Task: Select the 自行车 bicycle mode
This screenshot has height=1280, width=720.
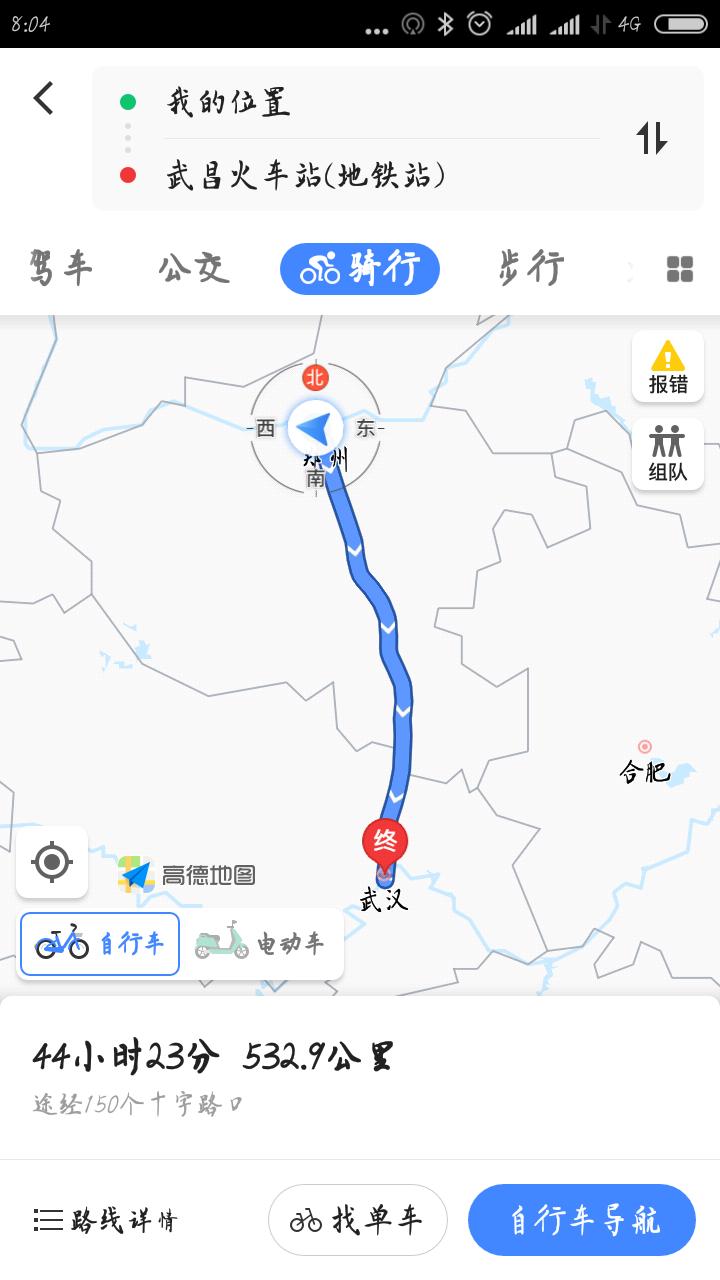Action: 98,942
